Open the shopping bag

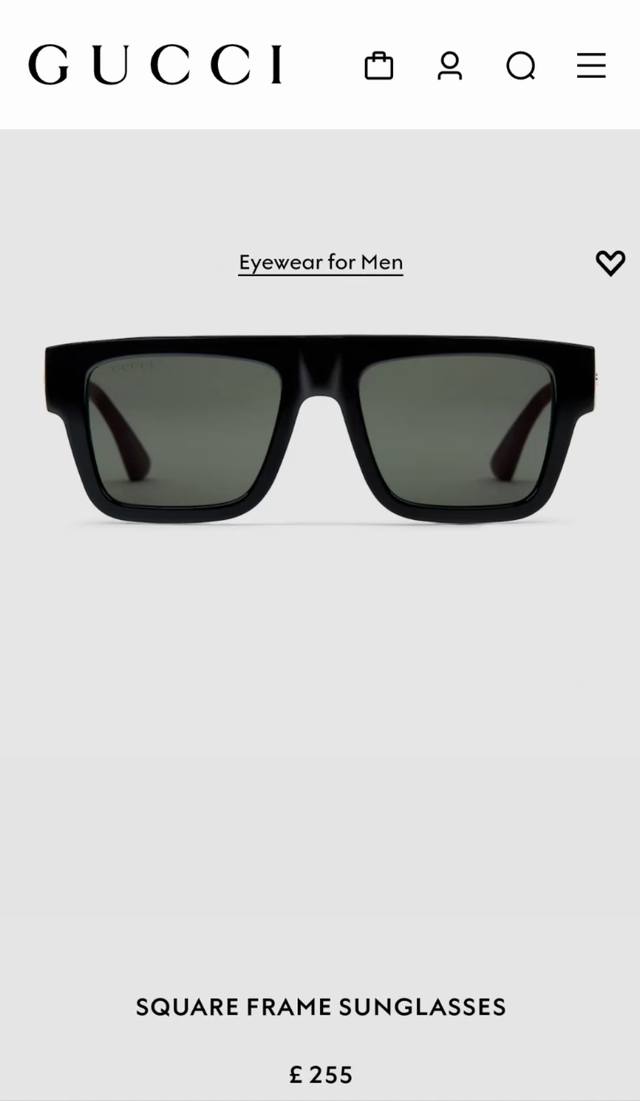pos(379,66)
